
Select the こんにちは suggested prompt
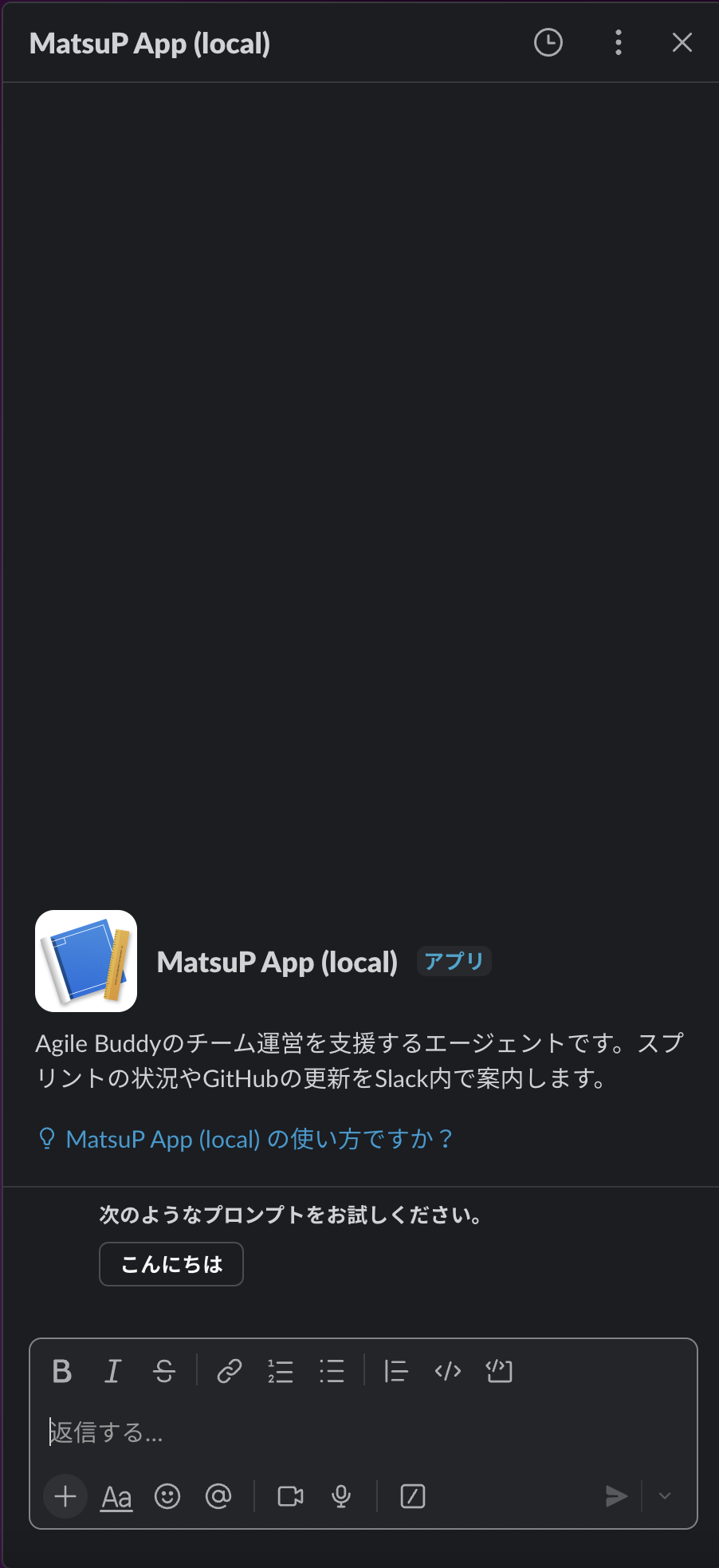coord(171,1264)
